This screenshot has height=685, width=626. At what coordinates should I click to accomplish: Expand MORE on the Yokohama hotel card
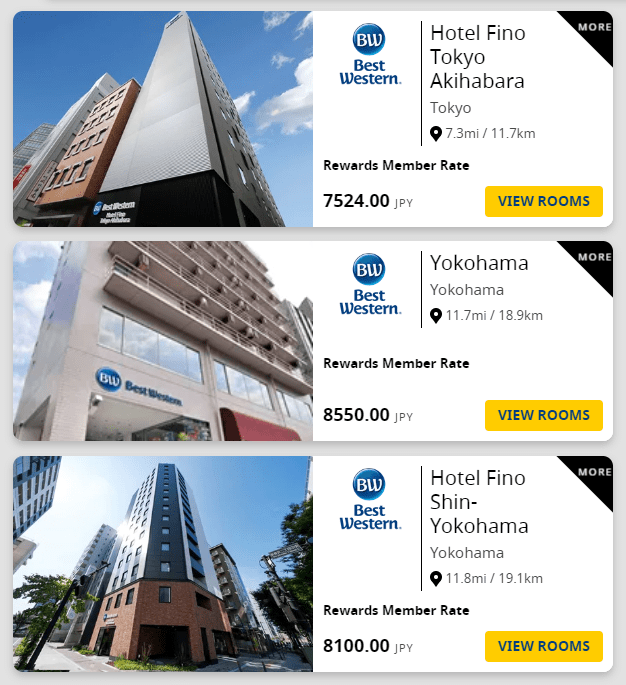pyautogui.click(x=595, y=257)
